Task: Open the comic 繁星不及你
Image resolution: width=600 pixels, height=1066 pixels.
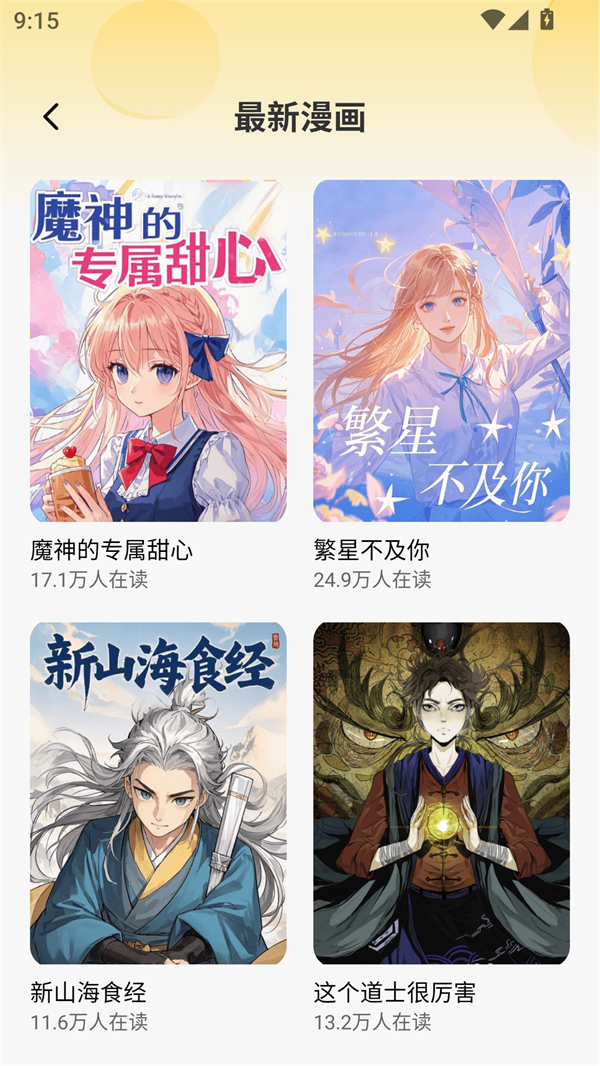Action: [x=441, y=351]
